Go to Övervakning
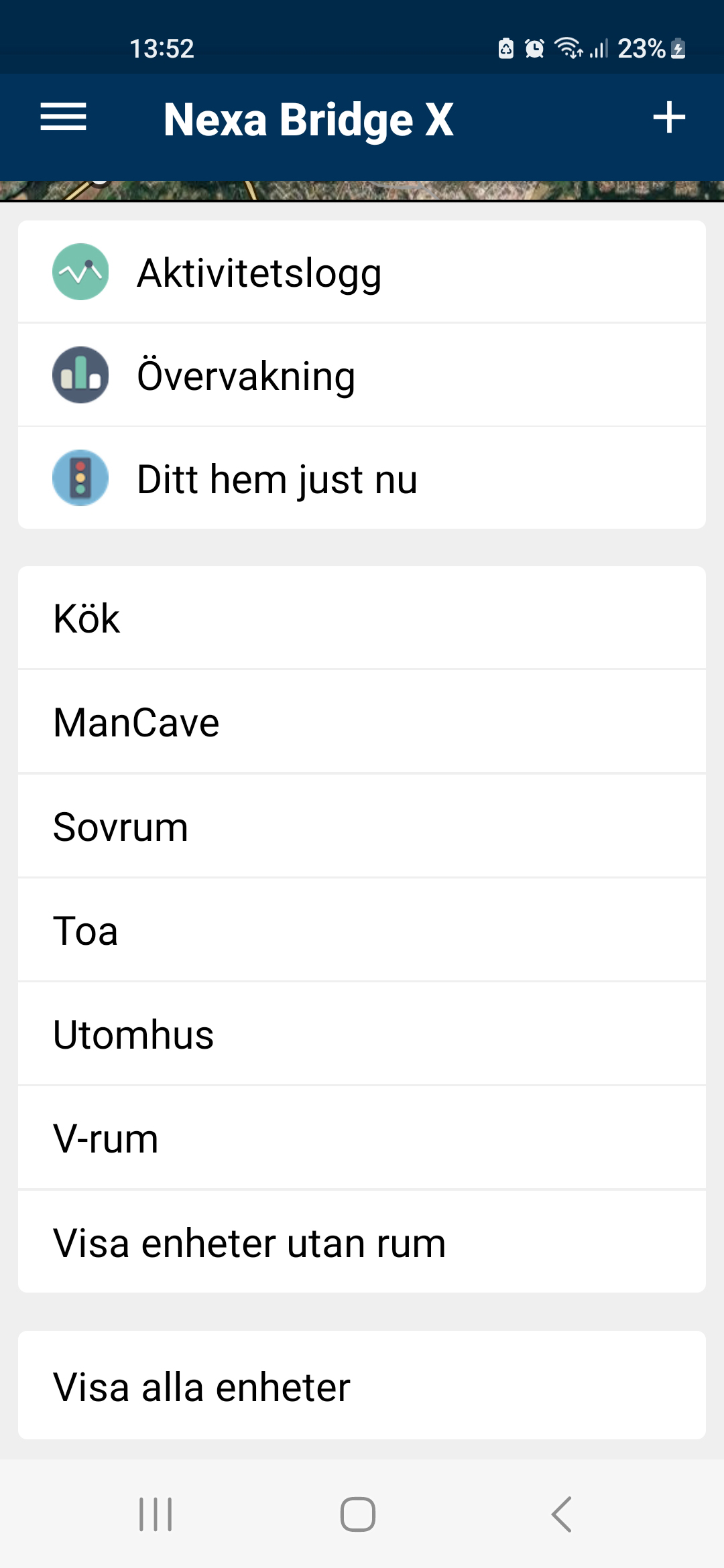 [362, 375]
